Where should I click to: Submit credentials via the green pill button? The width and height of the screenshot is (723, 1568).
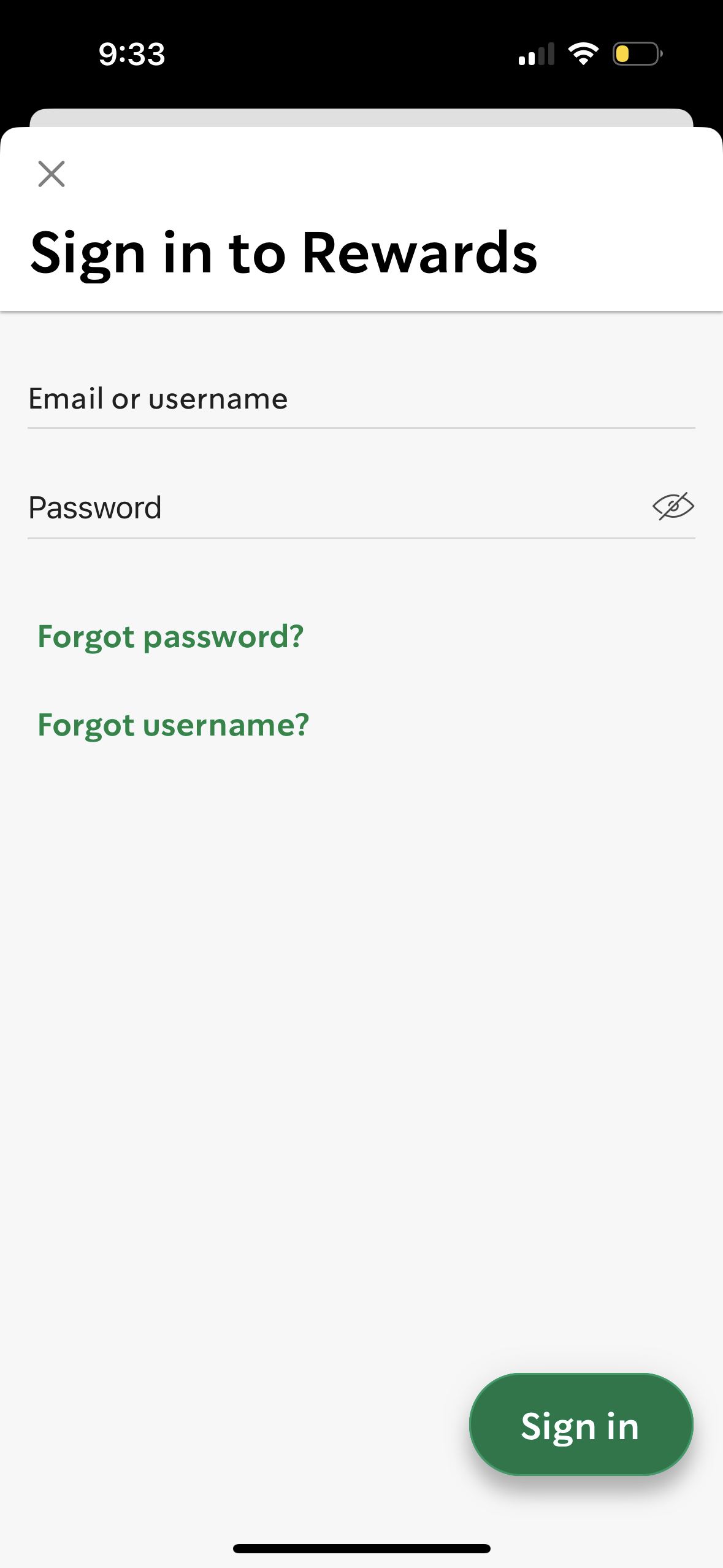(581, 1425)
